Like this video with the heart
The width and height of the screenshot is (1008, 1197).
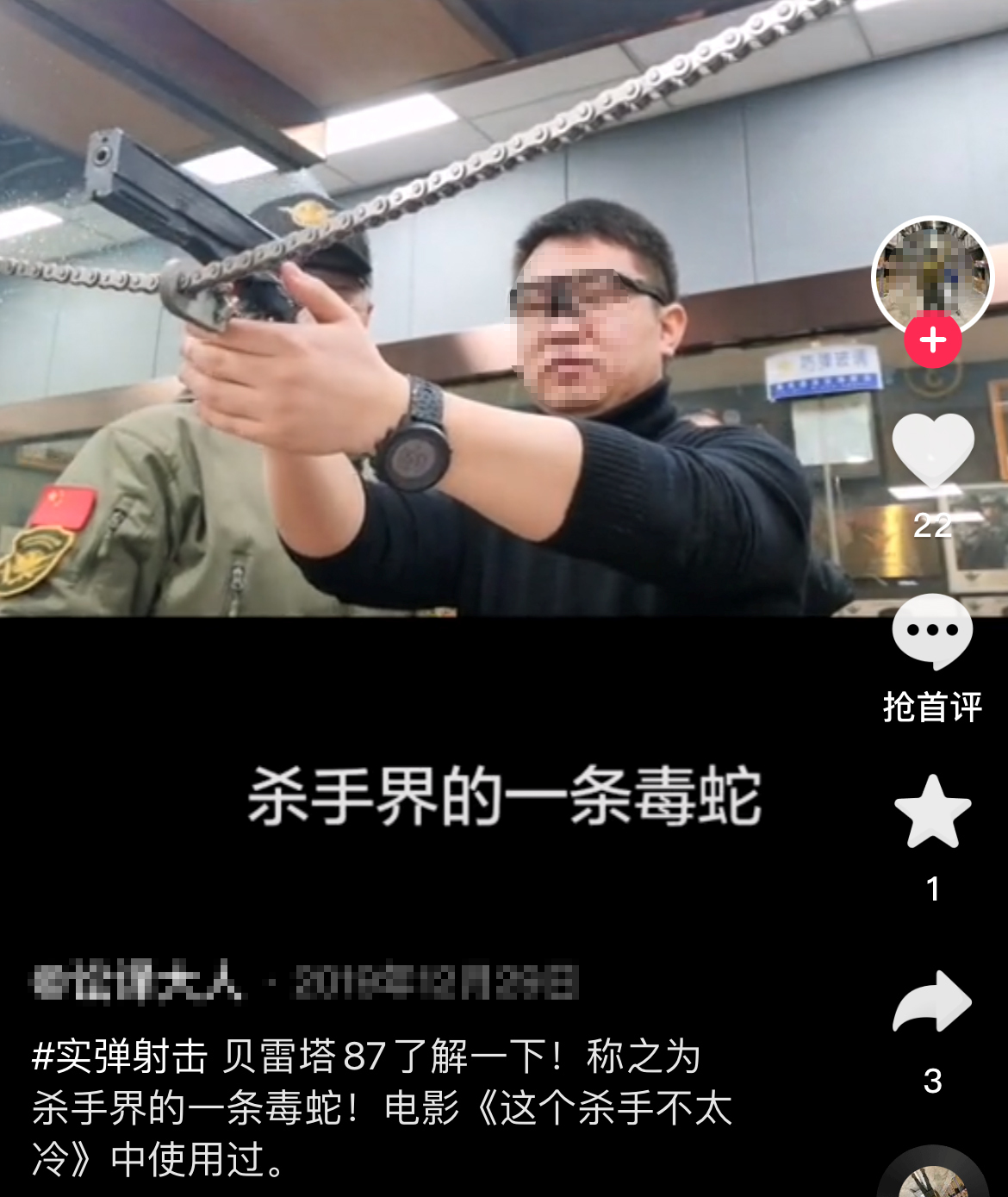tap(932, 450)
